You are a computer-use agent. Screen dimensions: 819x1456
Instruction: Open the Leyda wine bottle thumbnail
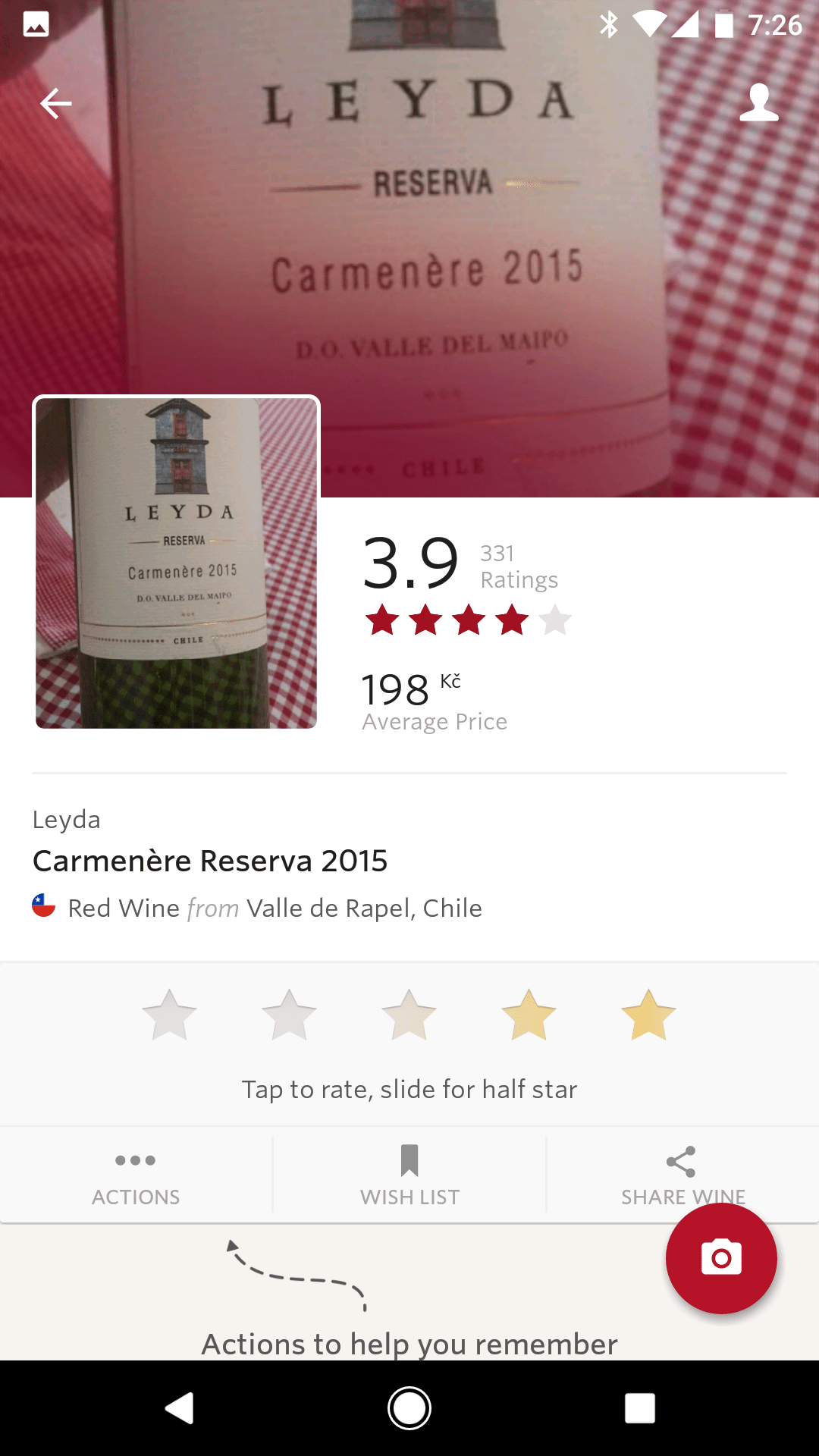point(176,563)
